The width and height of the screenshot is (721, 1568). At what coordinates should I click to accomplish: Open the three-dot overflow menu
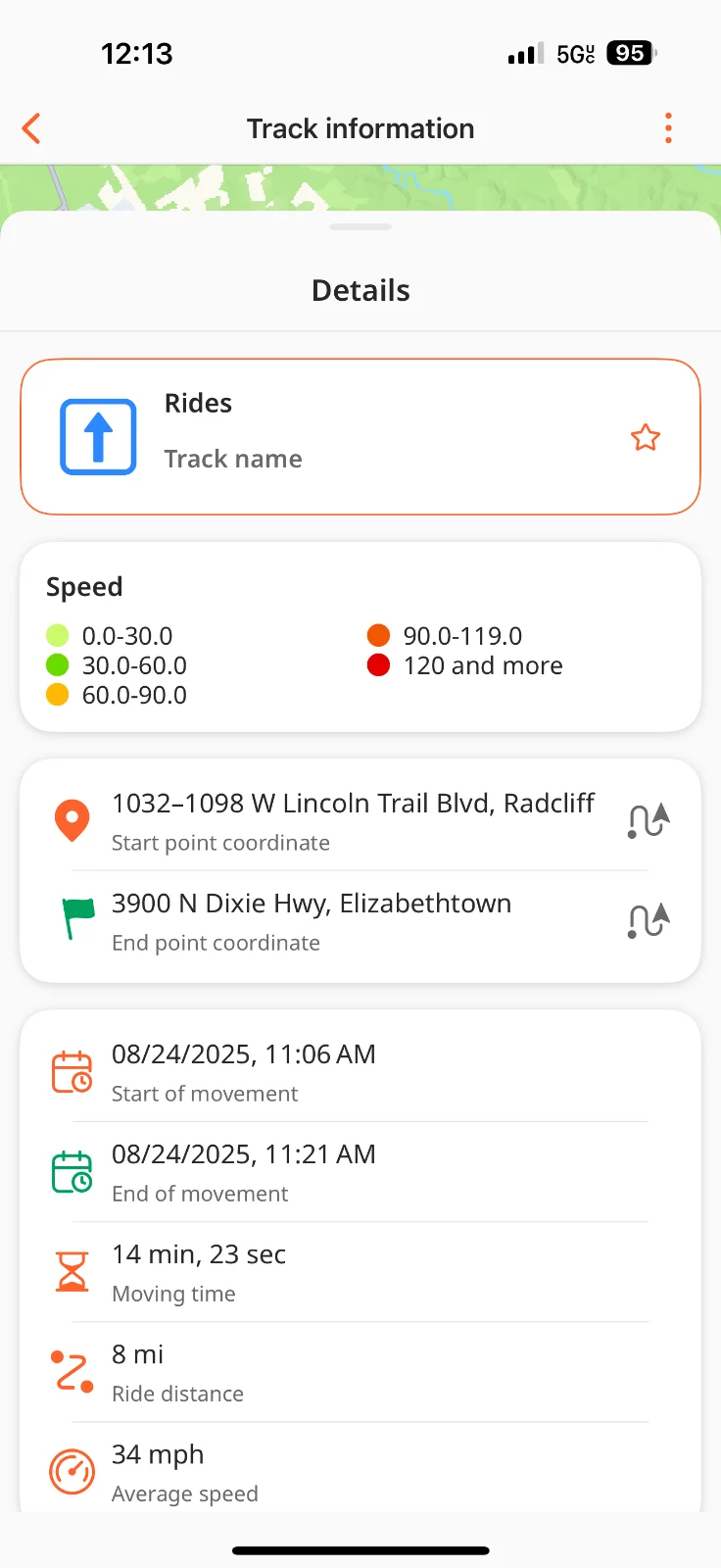[668, 128]
